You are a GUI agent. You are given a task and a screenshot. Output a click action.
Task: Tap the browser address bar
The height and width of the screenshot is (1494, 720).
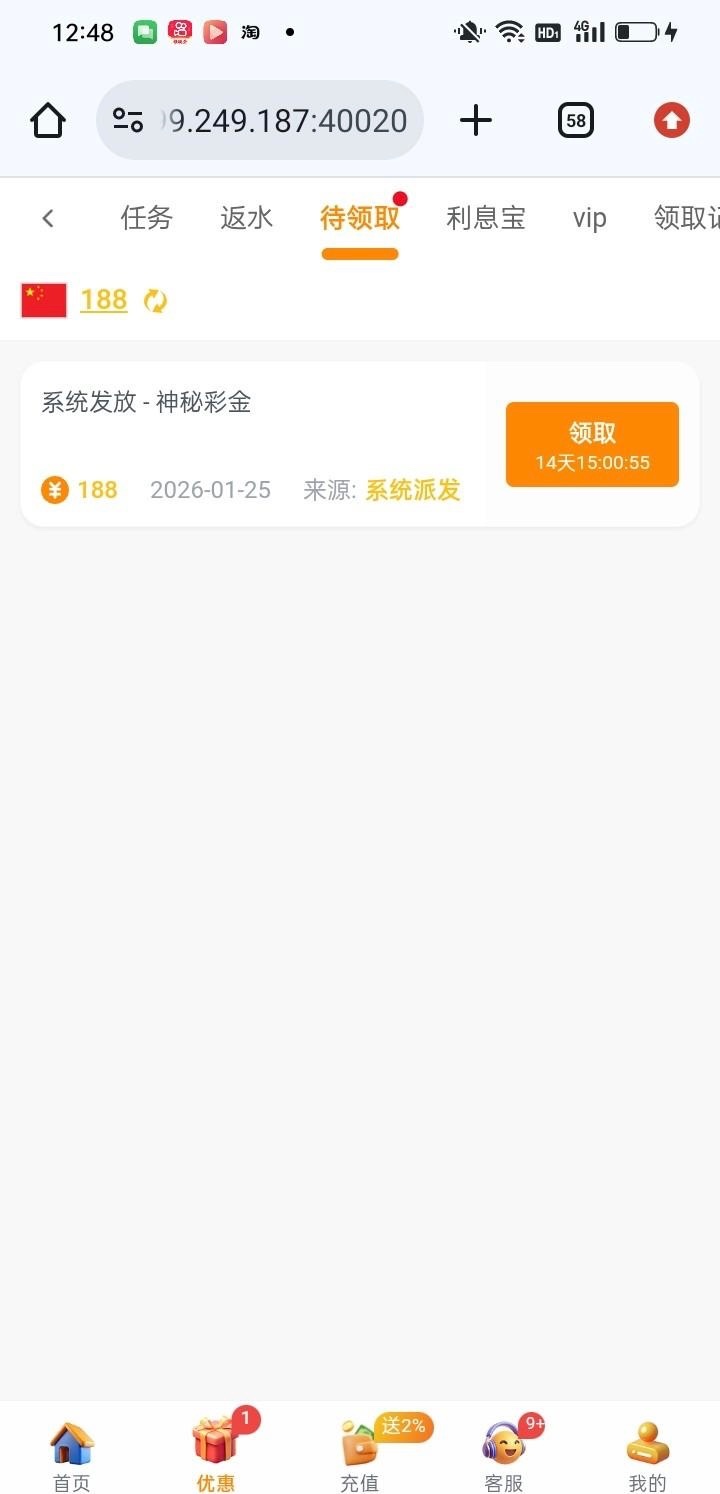pos(260,121)
